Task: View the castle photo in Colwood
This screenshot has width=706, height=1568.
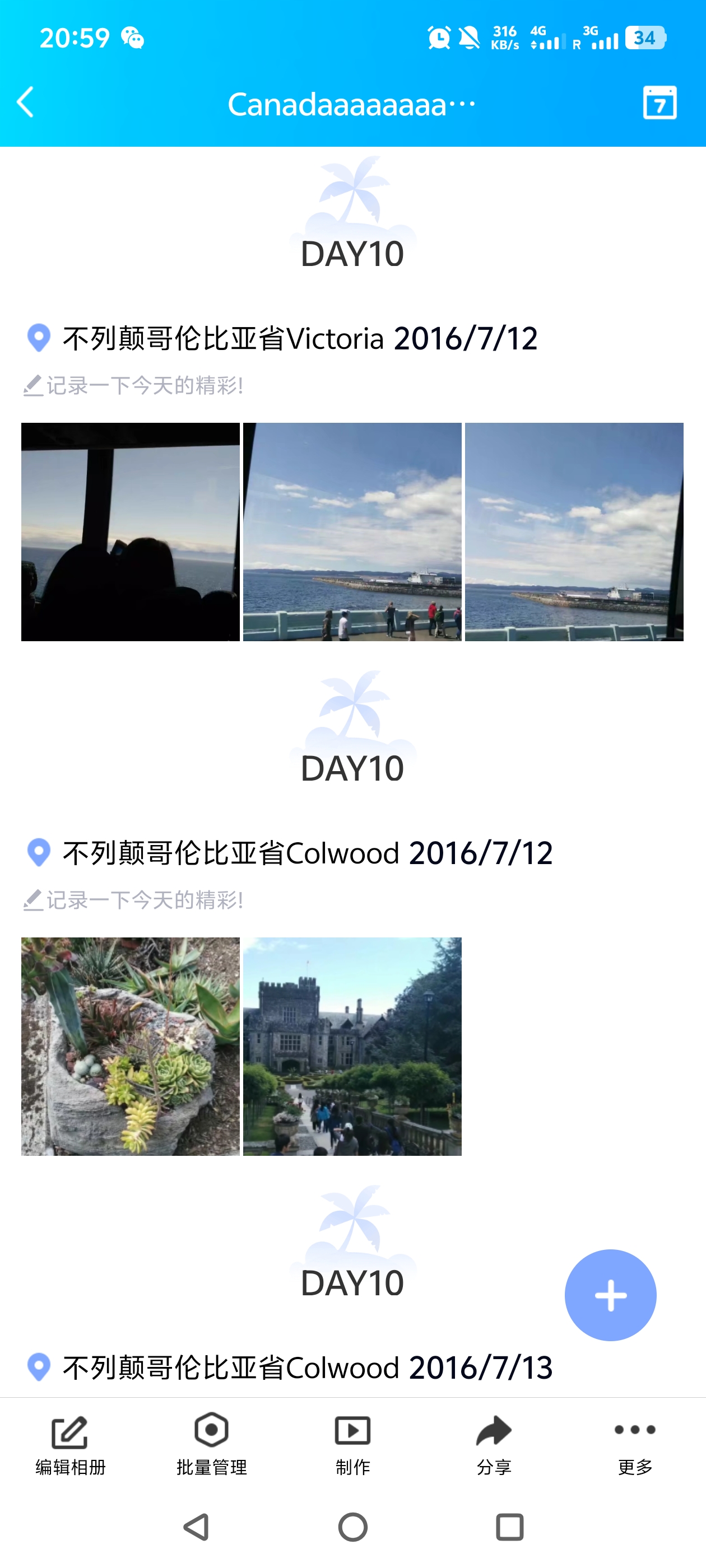Action: [x=352, y=1046]
